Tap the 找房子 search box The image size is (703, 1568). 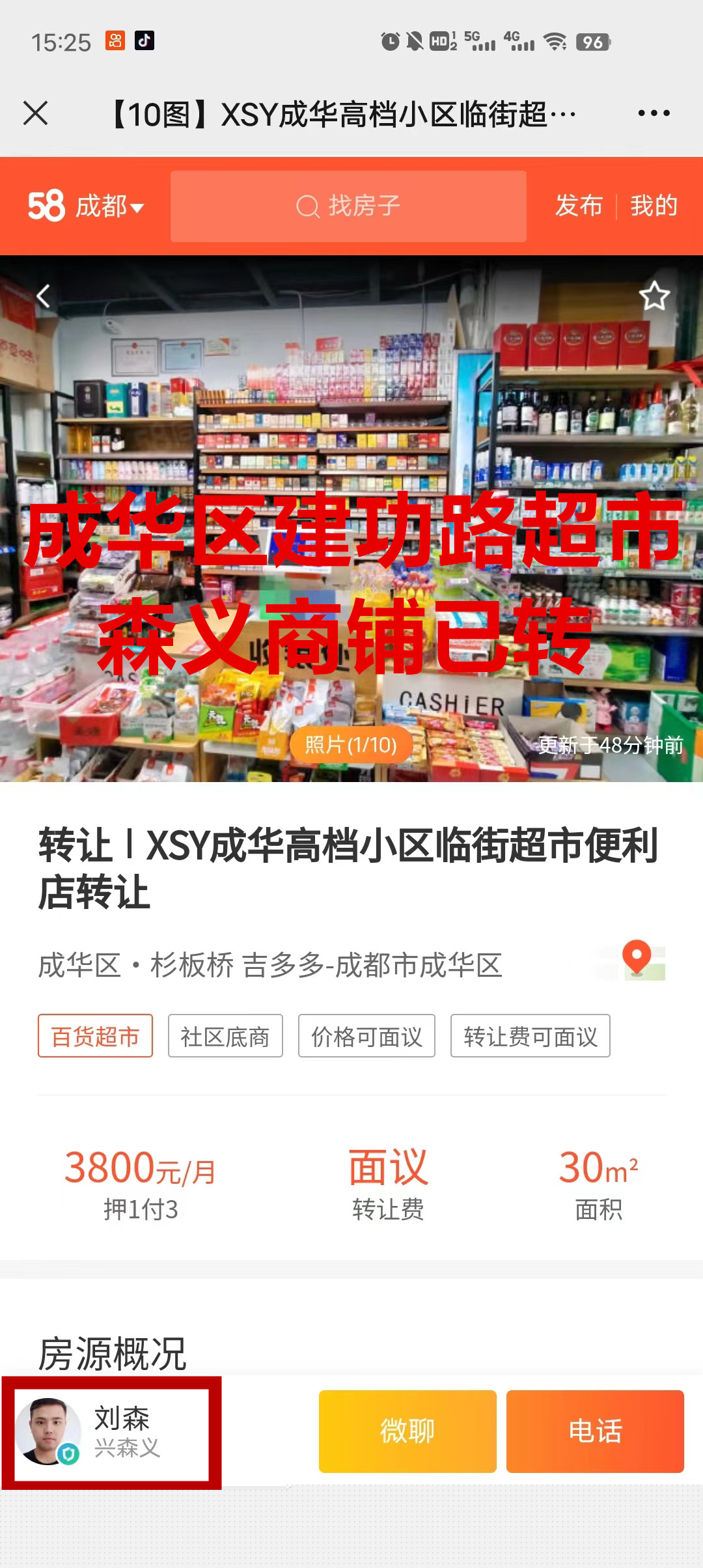[x=348, y=206]
